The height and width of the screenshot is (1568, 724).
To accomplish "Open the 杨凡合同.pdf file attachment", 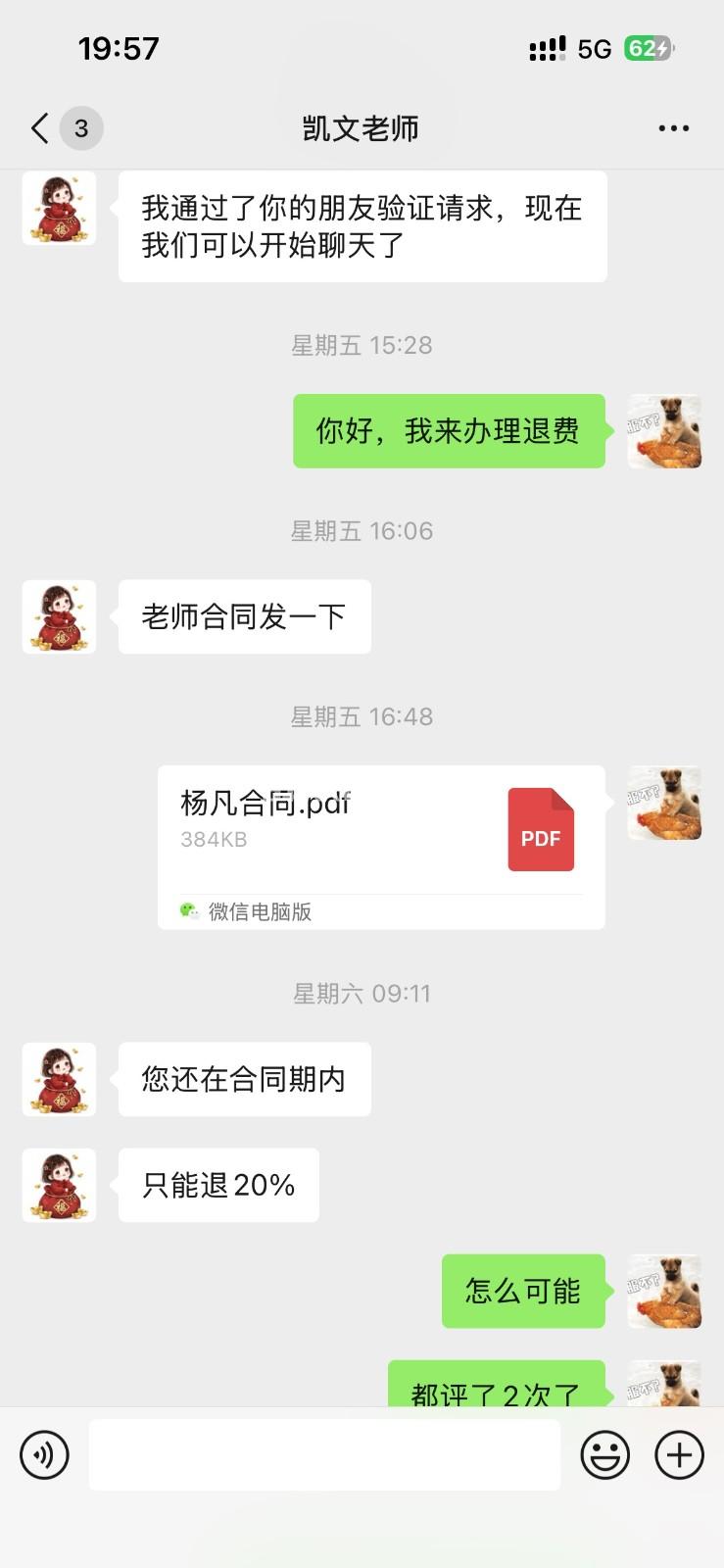I will click(381, 847).
